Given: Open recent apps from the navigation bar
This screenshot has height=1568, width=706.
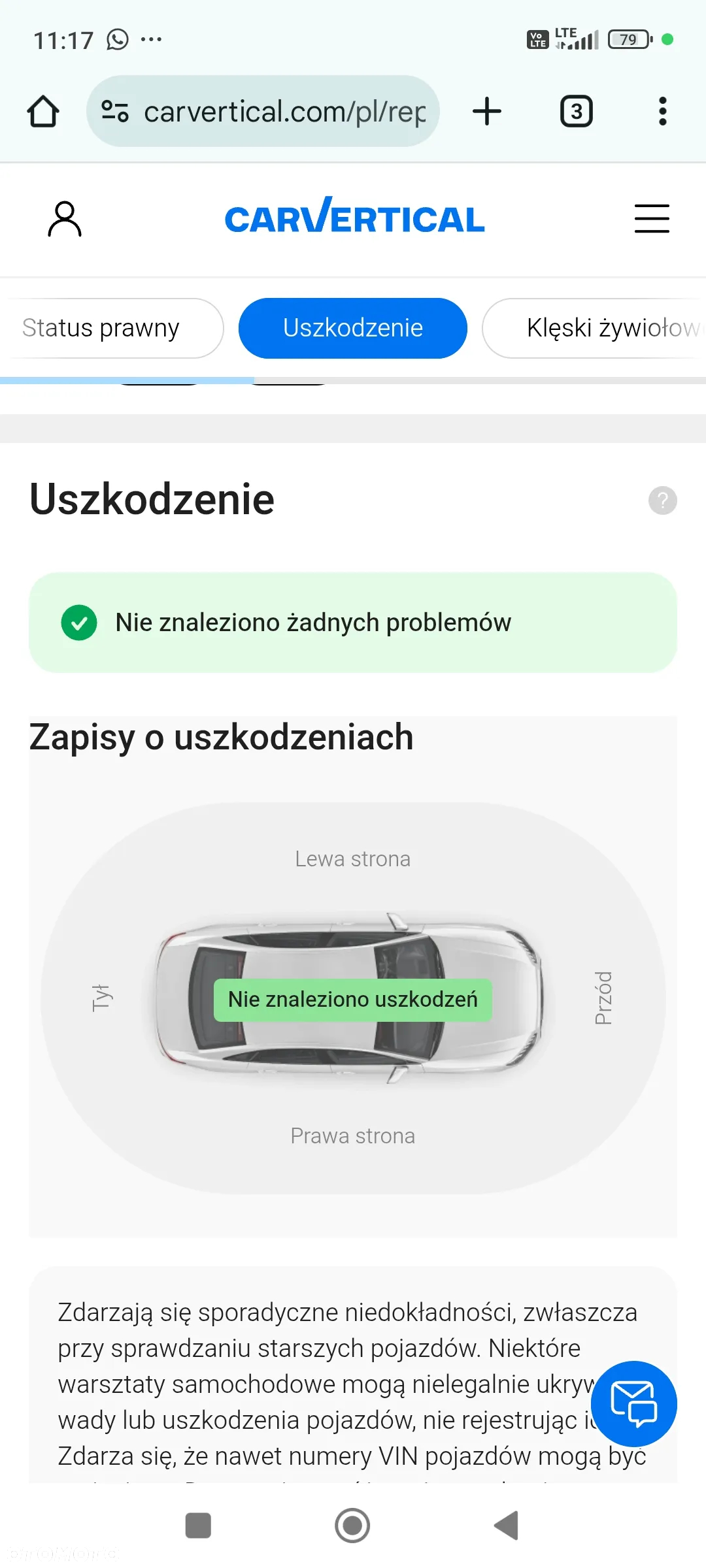Looking at the screenshot, I should click(x=198, y=1526).
